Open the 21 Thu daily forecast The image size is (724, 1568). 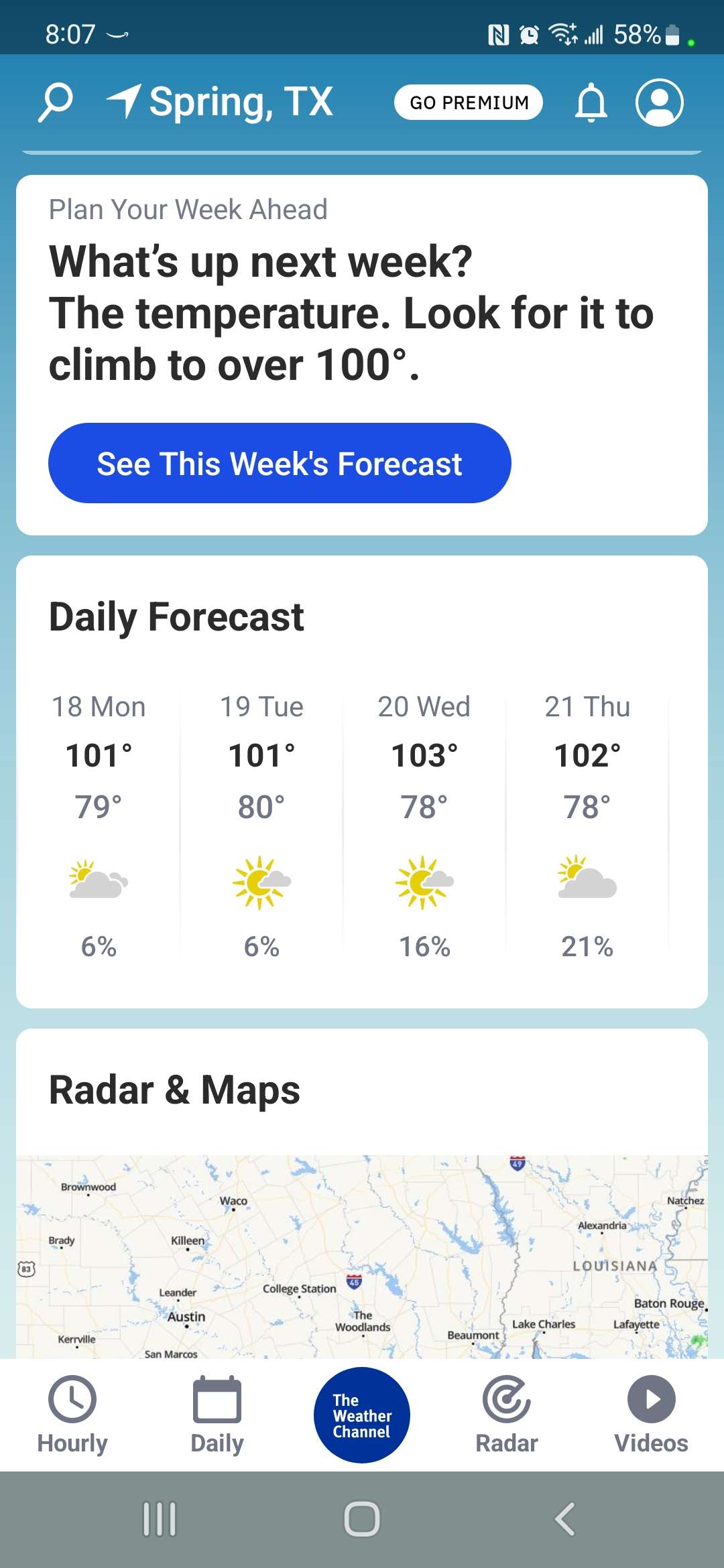pos(587,827)
